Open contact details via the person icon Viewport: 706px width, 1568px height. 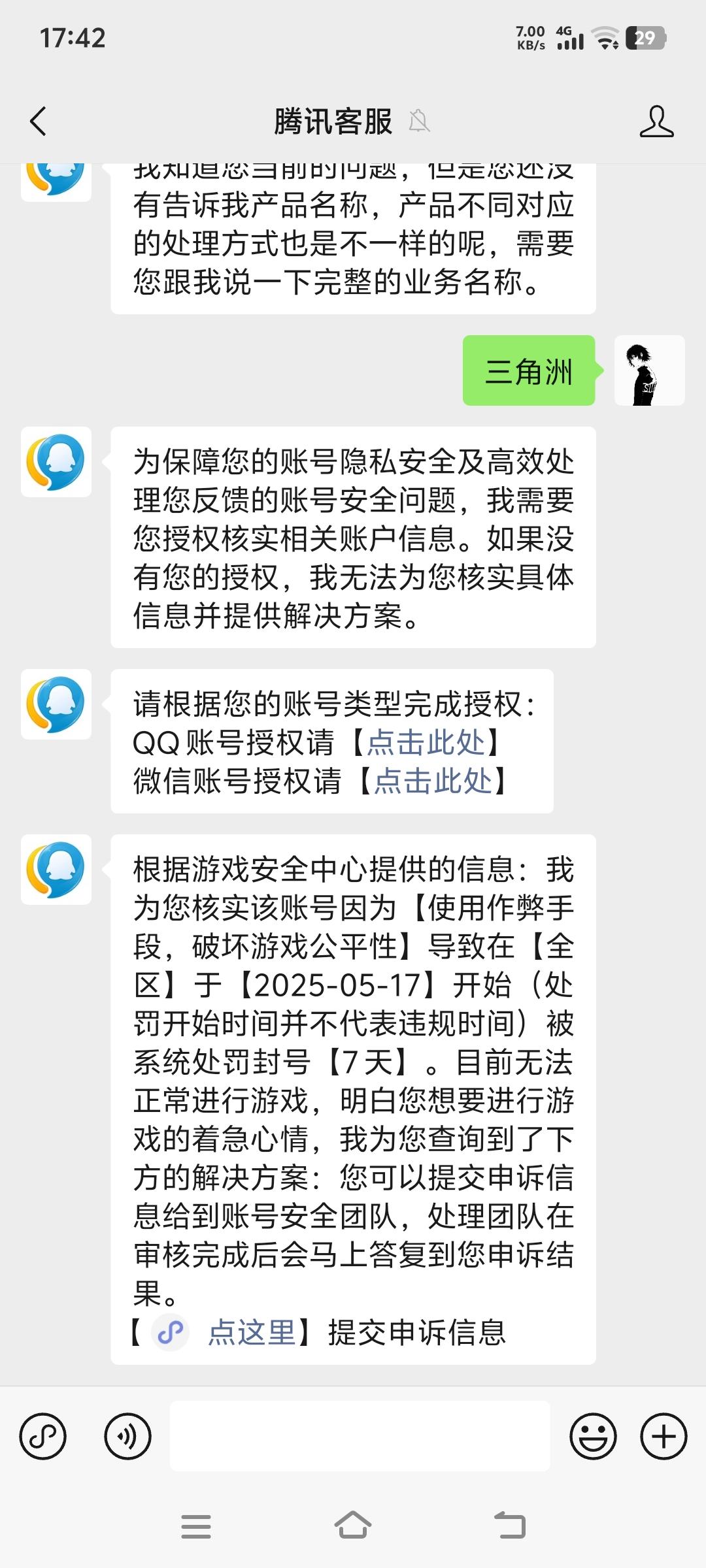[660, 121]
